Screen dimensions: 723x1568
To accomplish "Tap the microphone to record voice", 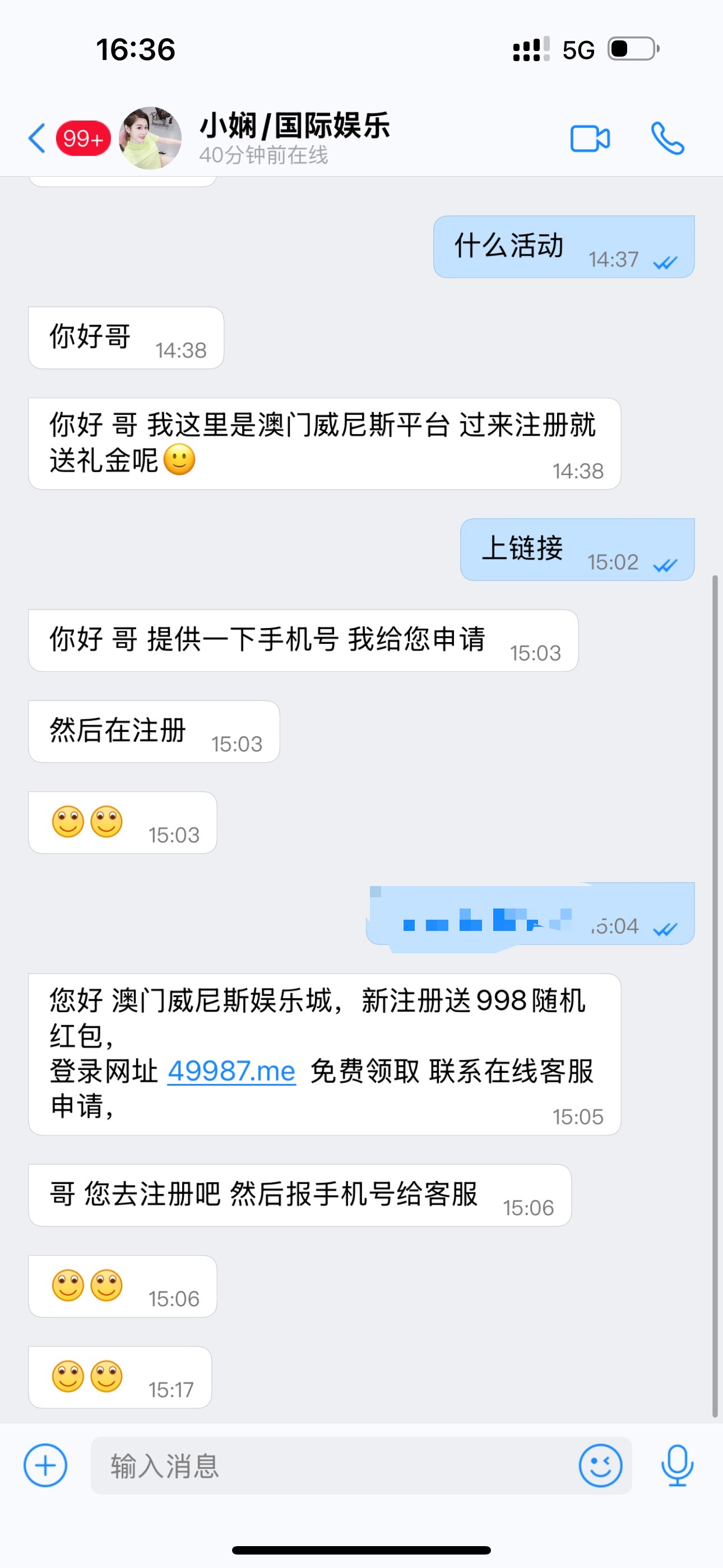I will click(x=676, y=1465).
